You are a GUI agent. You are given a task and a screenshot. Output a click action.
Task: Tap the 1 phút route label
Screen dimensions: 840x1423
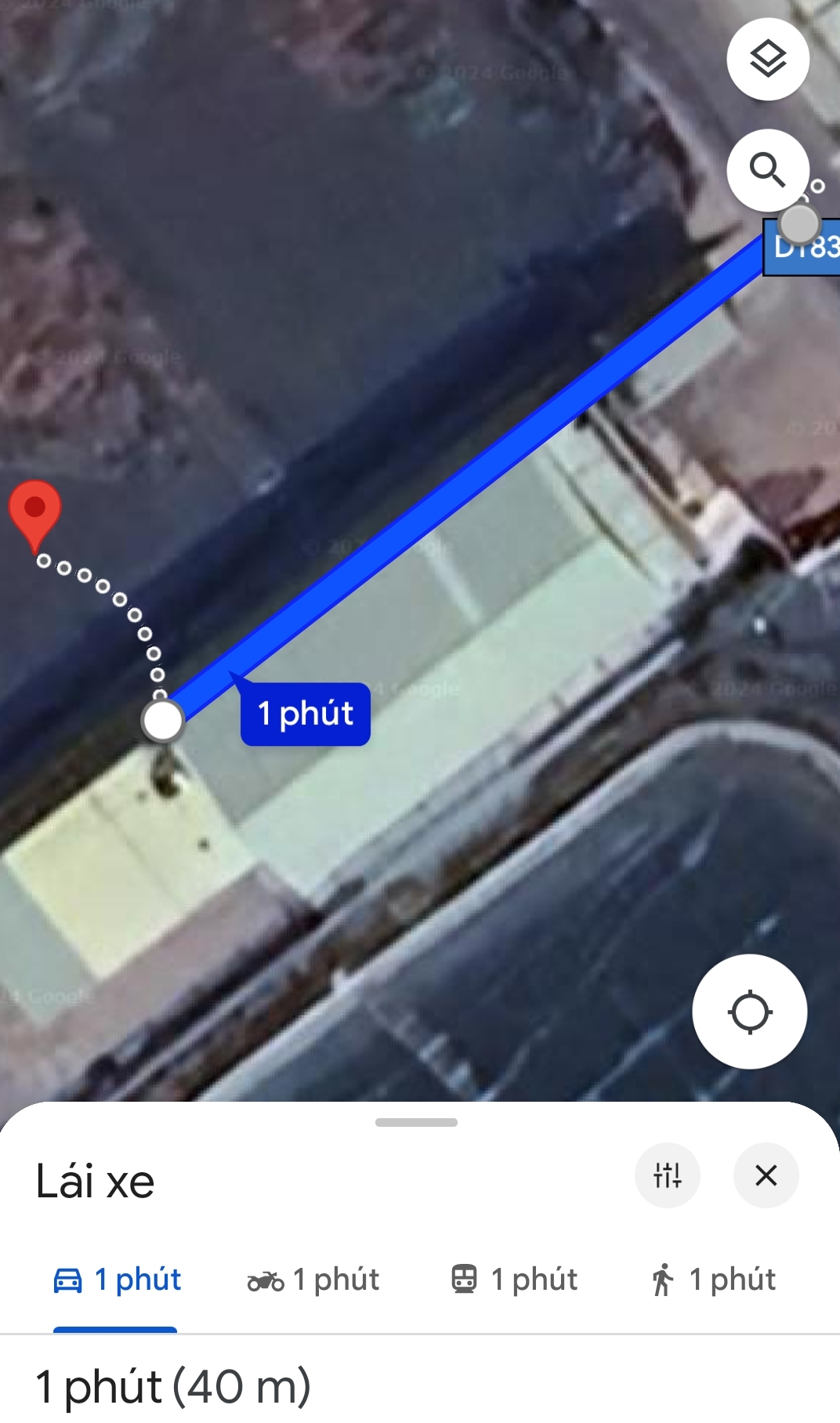pyautogui.click(x=306, y=714)
